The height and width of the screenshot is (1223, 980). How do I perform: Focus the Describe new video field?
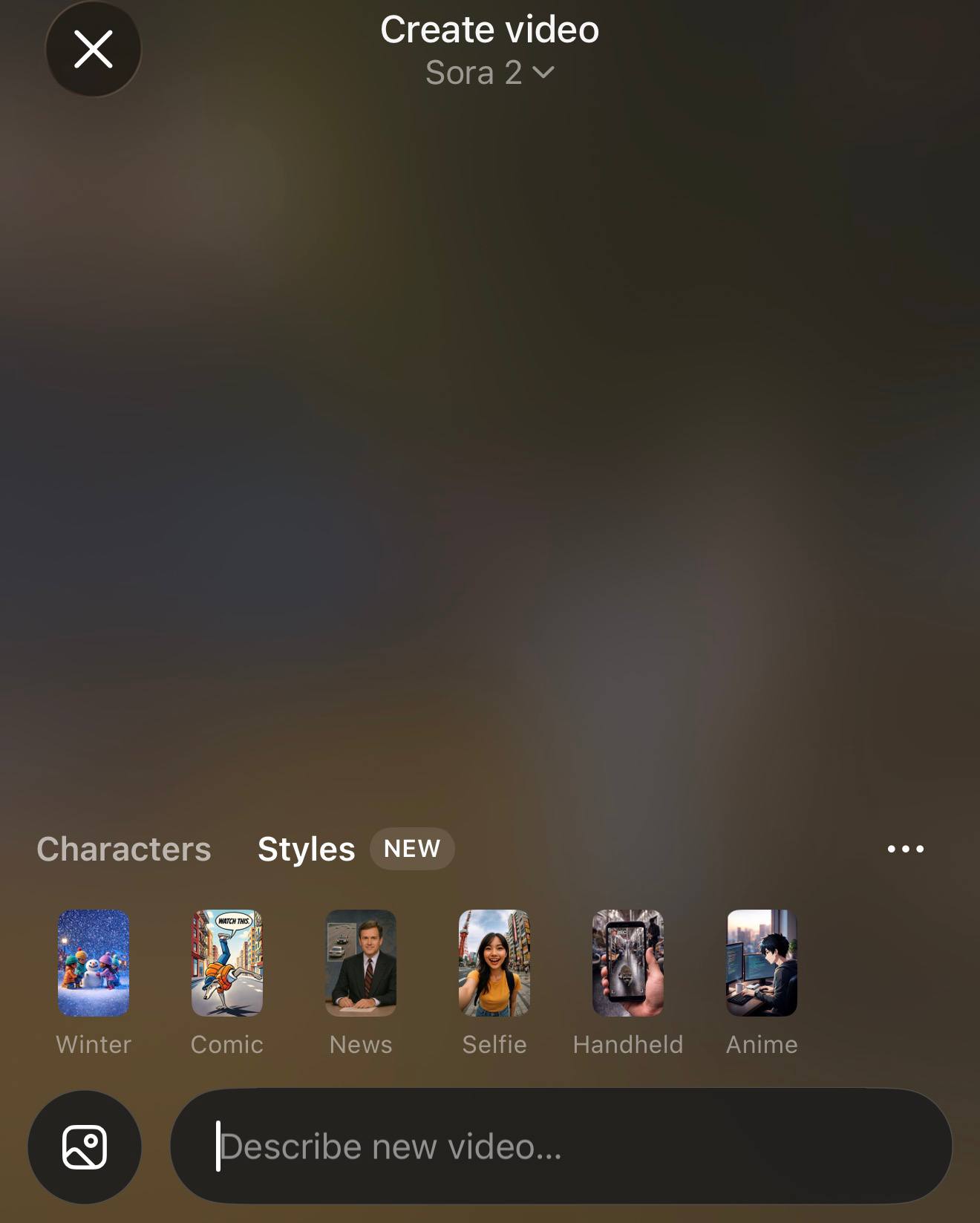tap(561, 1147)
